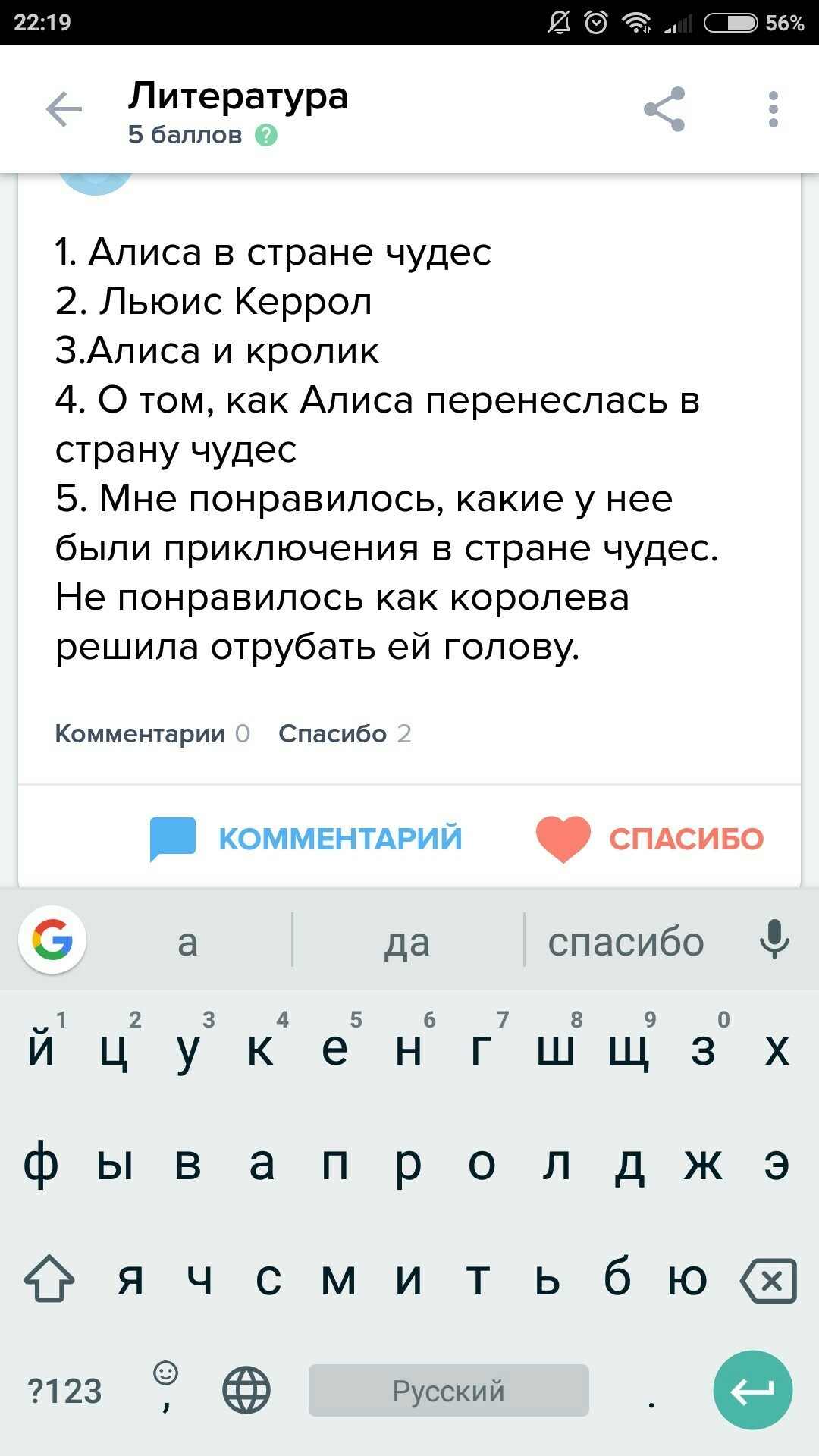Choose the keyboard suggestion "да"
This screenshot has height=1456, width=819.
pyautogui.click(x=407, y=942)
